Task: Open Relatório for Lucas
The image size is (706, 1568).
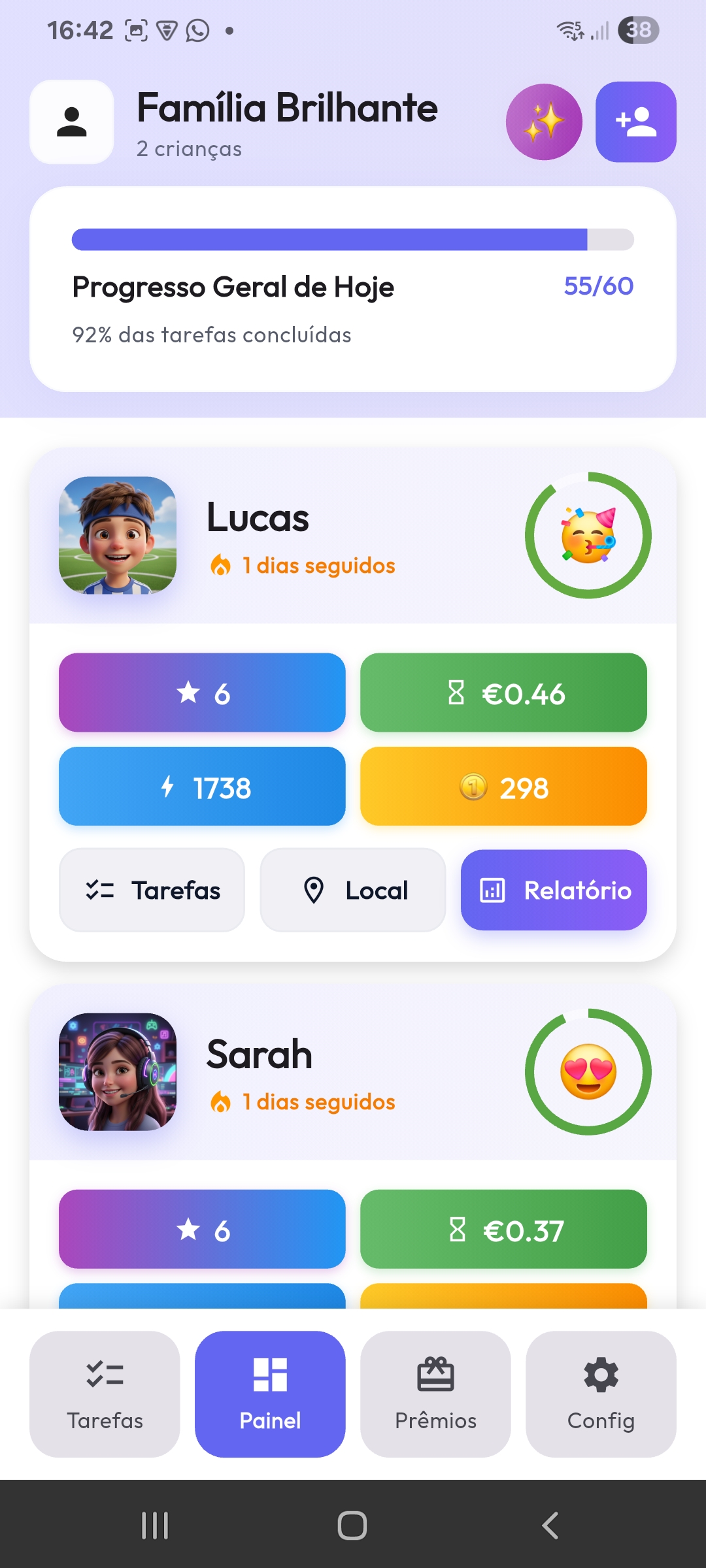Action: click(x=553, y=890)
